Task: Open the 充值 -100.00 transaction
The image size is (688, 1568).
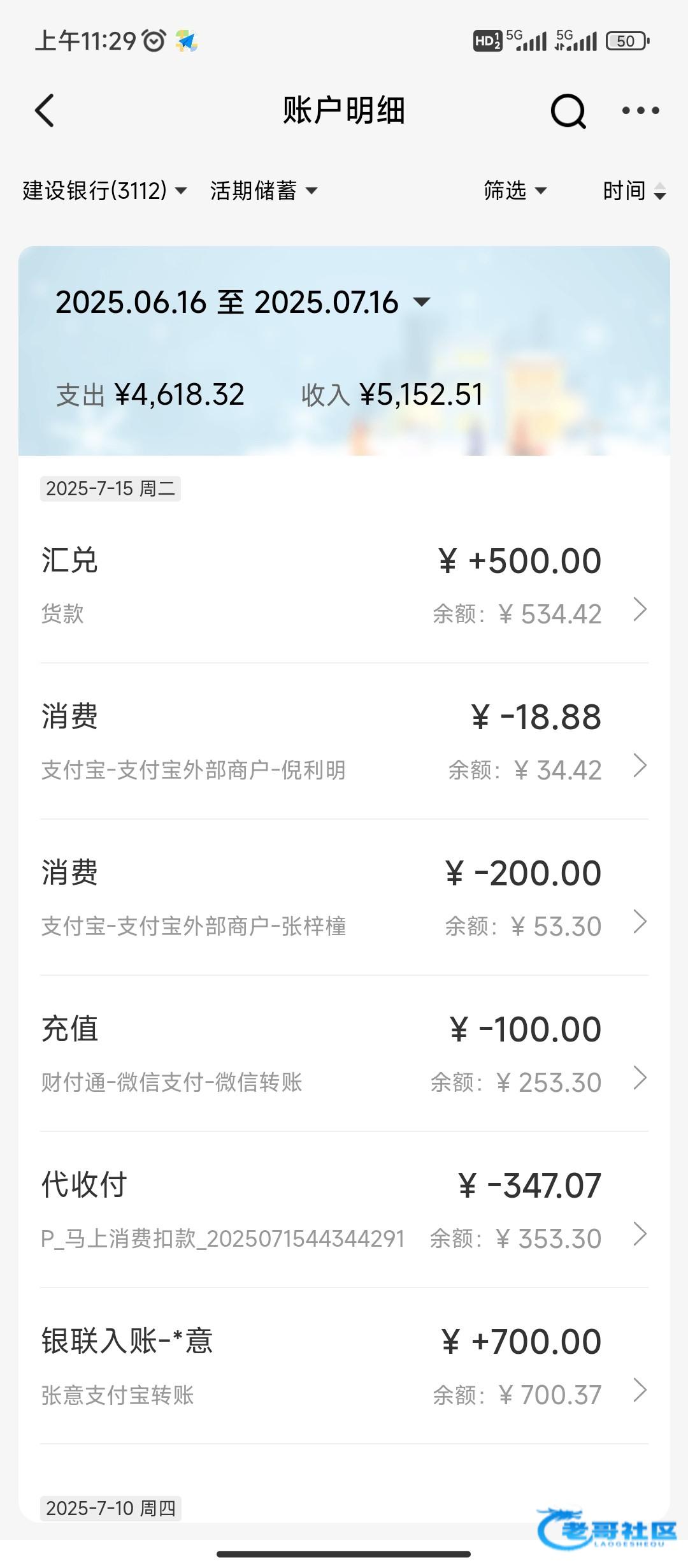Action: [x=344, y=1054]
